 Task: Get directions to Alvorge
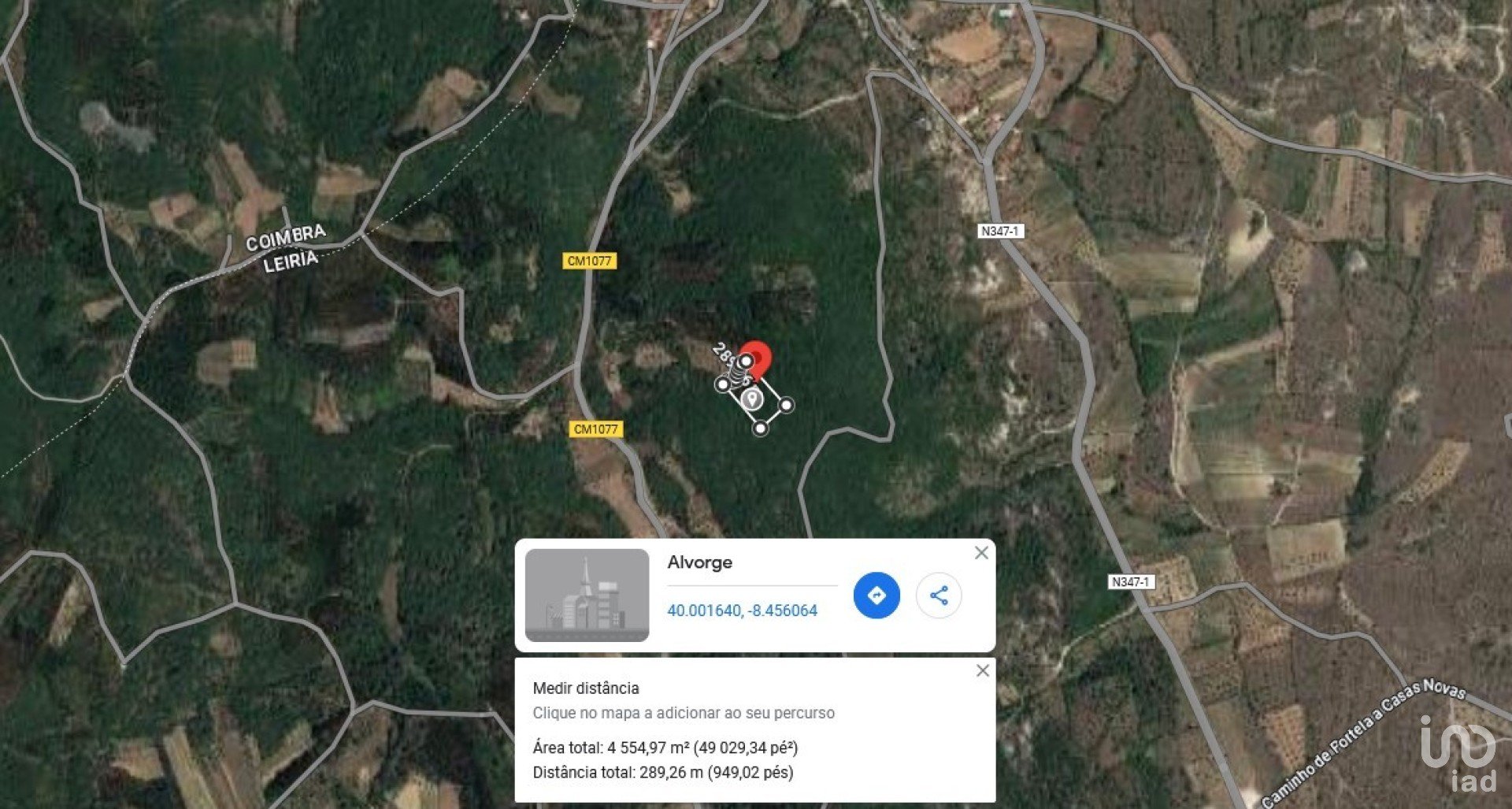(876, 596)
